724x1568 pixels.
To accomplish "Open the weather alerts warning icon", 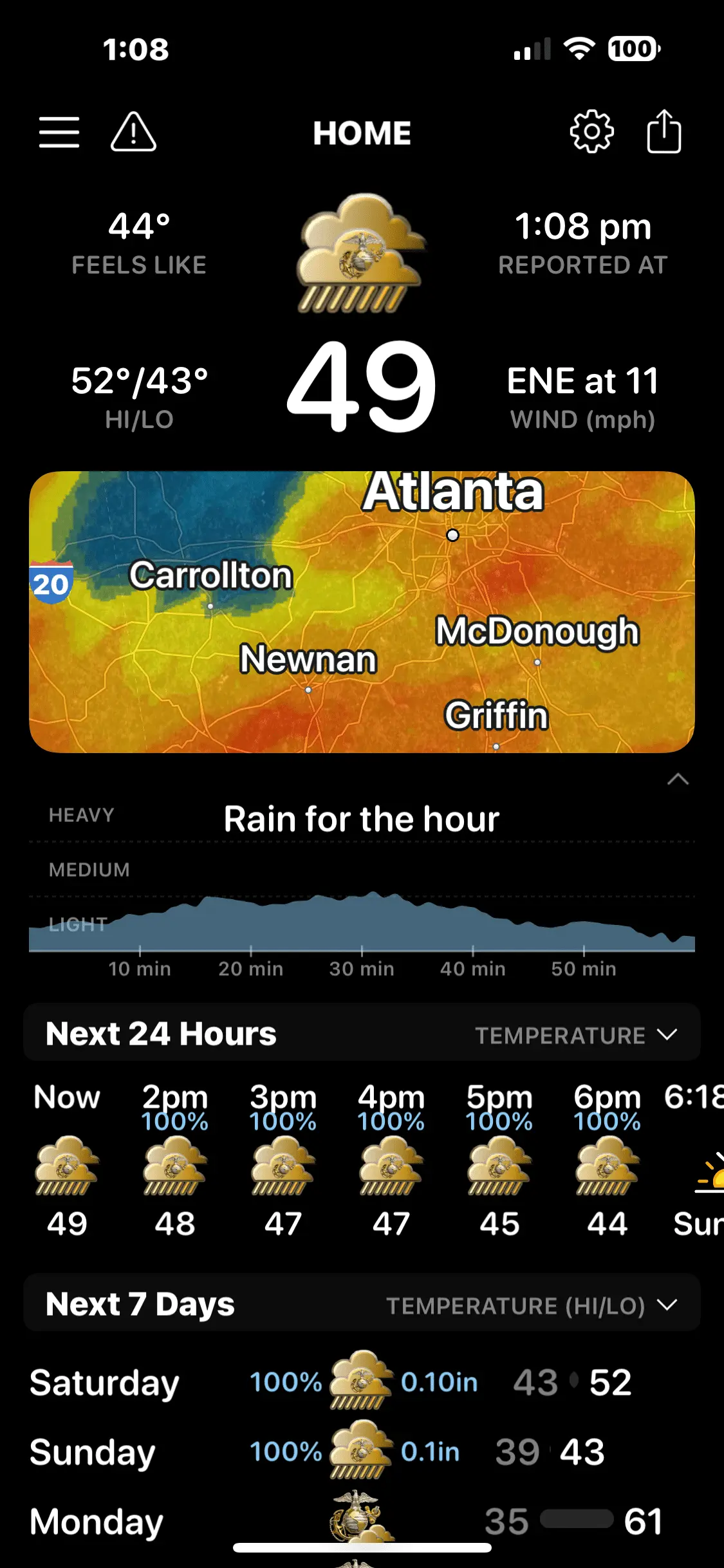I will (x=133, y=132).
